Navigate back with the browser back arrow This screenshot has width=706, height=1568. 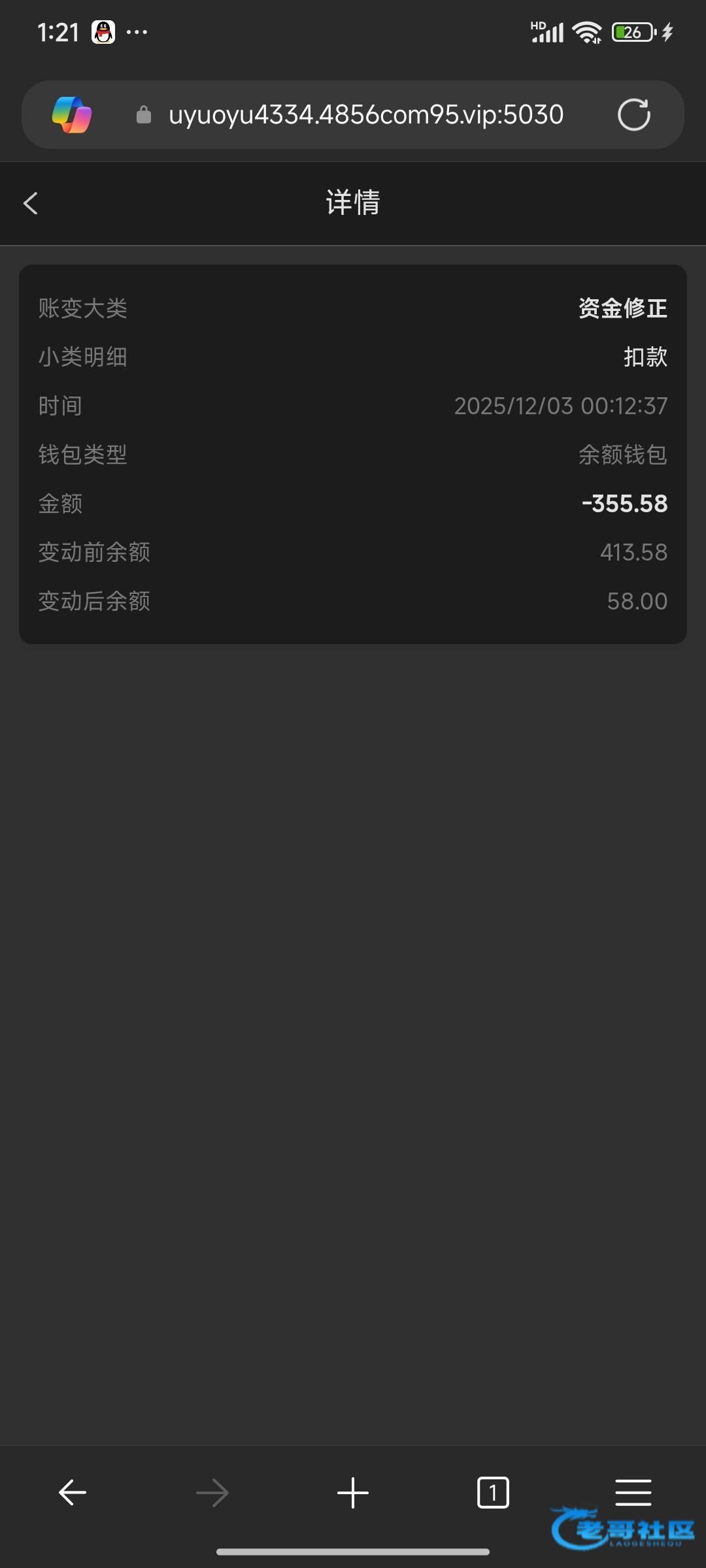(73, 1492)
